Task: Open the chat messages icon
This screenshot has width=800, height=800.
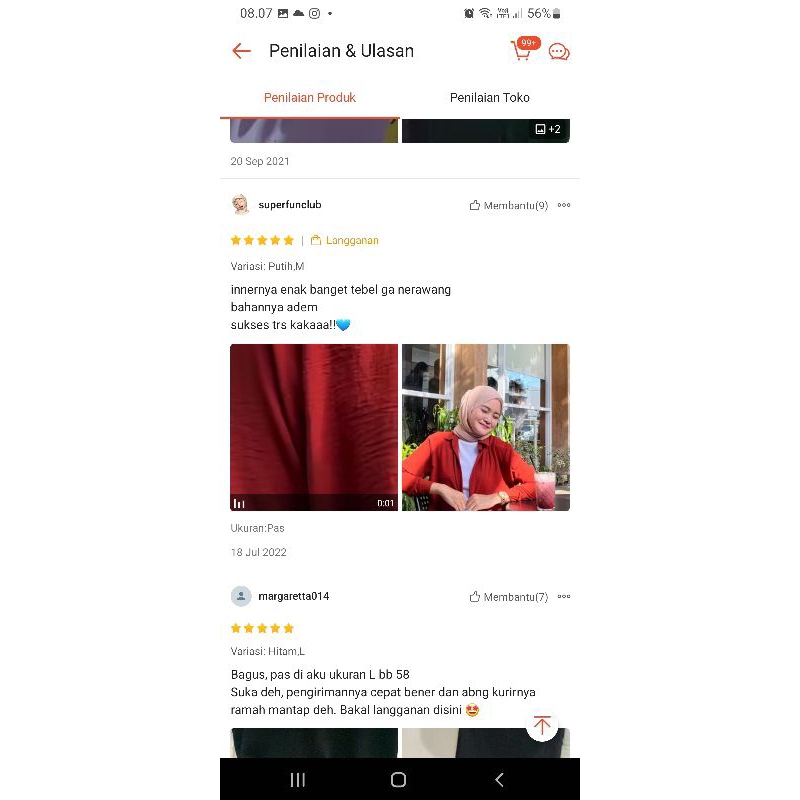Action: (x=559, y=52)
